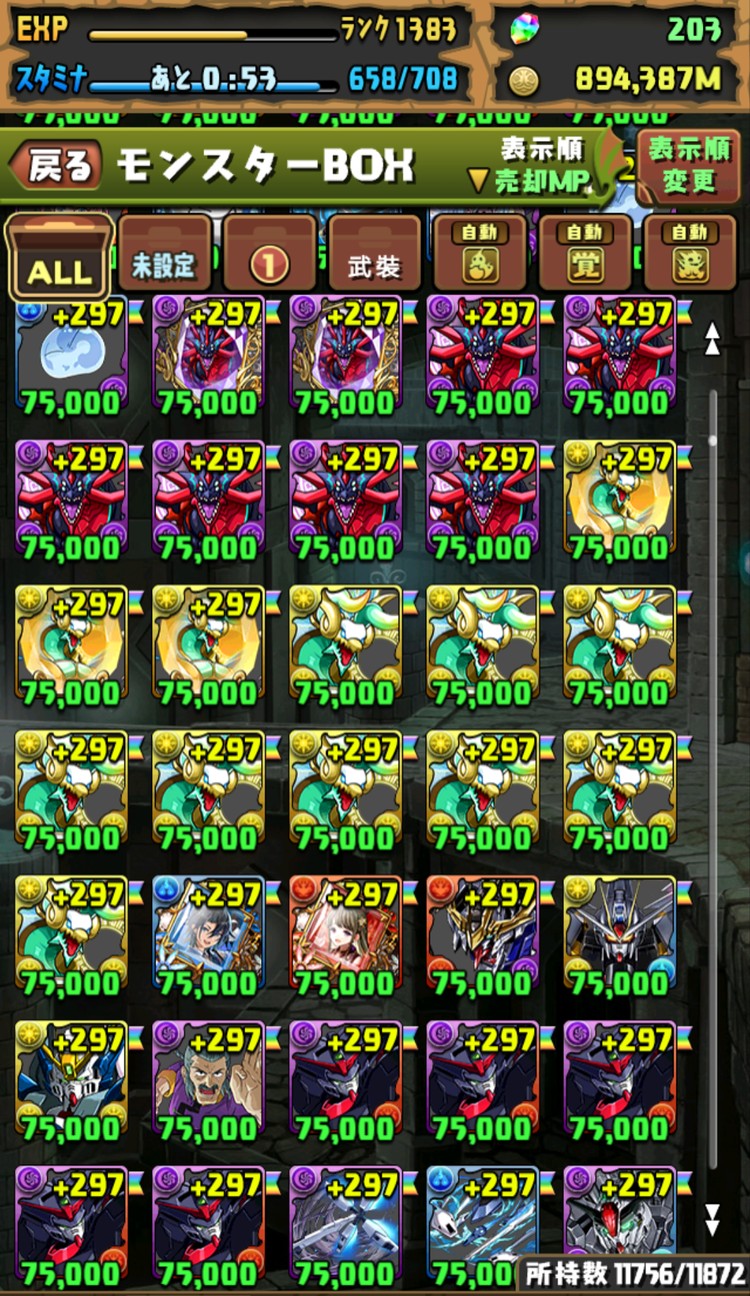Screen dimensions: 750x1296
Task: Jump to top with the double up arrow
Action: coord(713,338)
